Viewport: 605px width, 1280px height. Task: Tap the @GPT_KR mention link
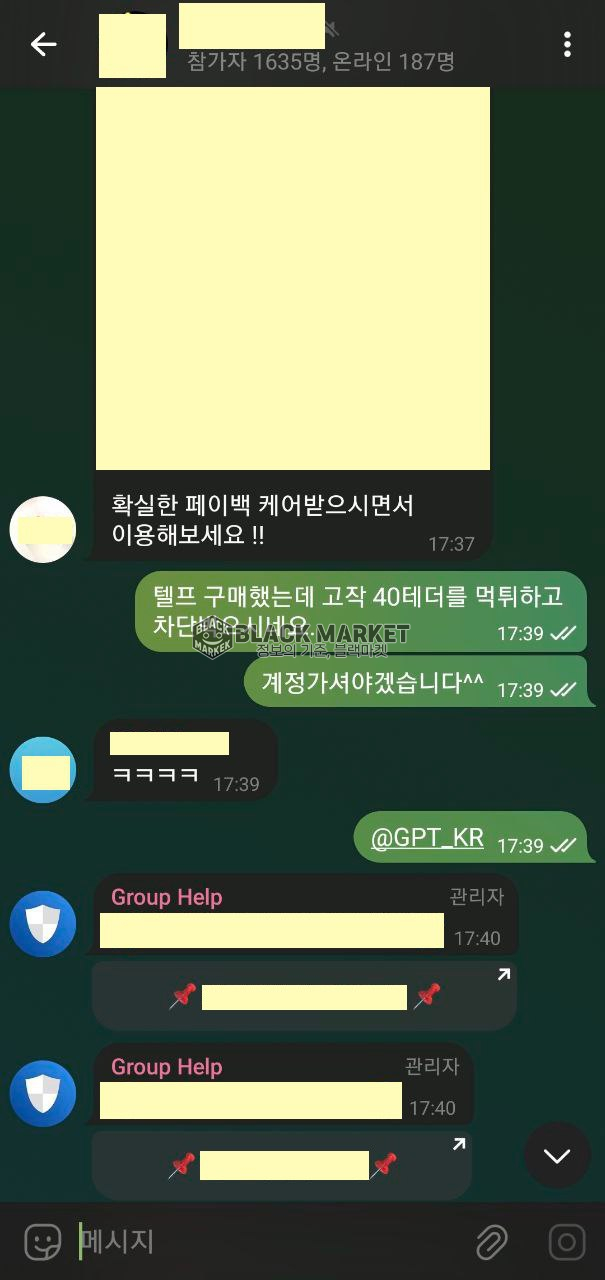pyautogui.click(x=427, y=838)
